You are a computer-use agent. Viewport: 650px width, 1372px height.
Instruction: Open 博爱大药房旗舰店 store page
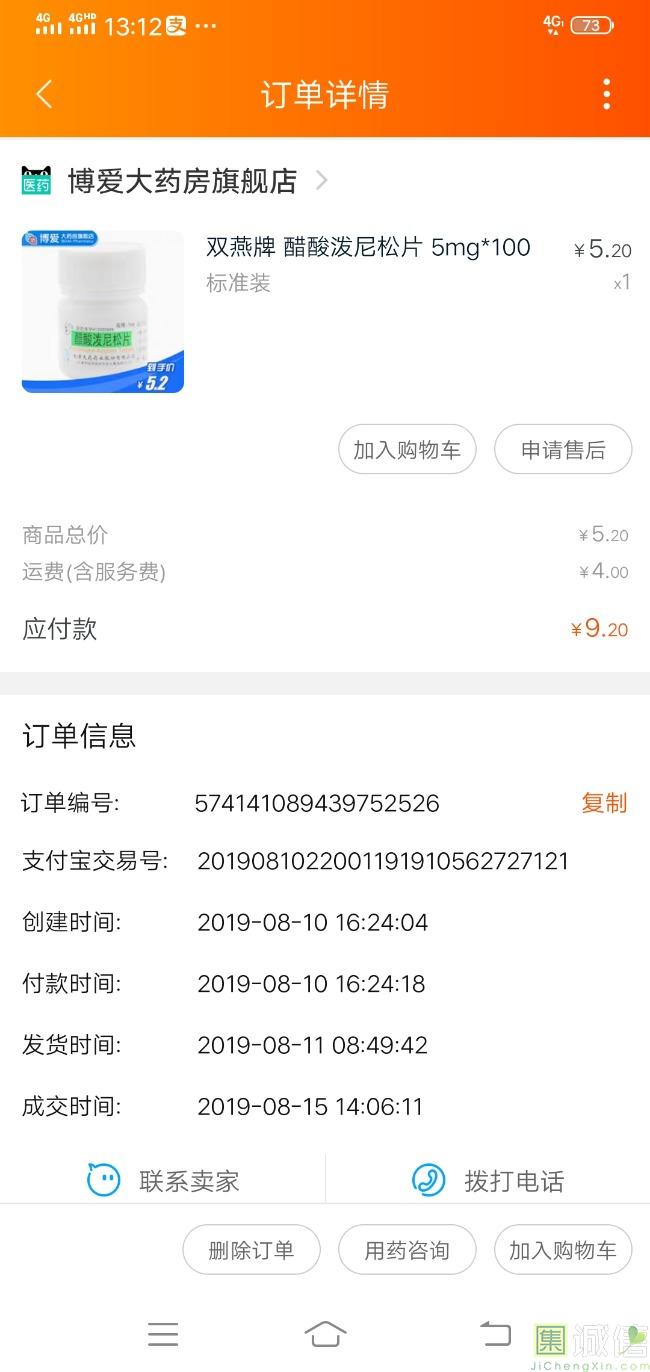point(182,181)
